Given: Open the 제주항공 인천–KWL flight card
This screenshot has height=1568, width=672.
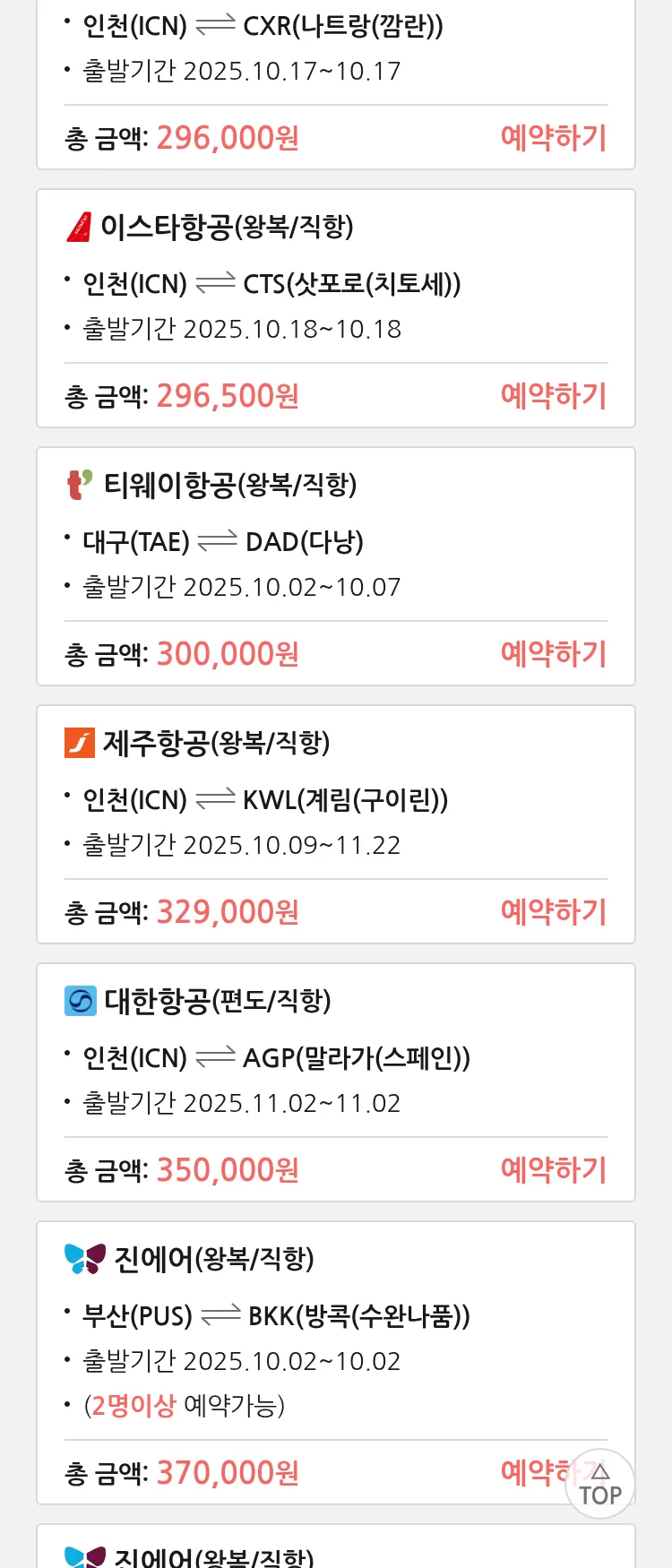Looking at the screenshot, I should [335, 799].
